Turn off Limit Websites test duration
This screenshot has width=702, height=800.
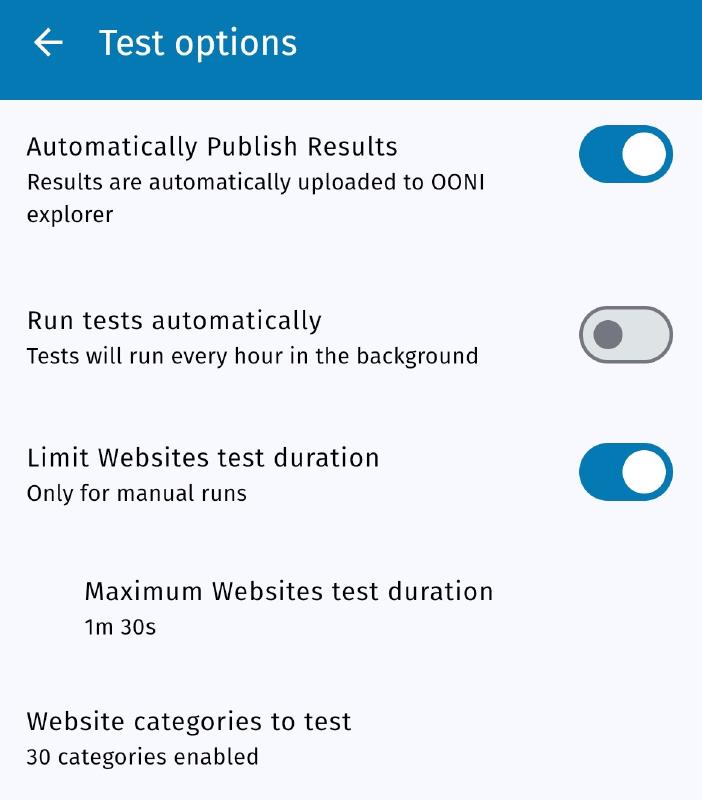tap(625, 472)
